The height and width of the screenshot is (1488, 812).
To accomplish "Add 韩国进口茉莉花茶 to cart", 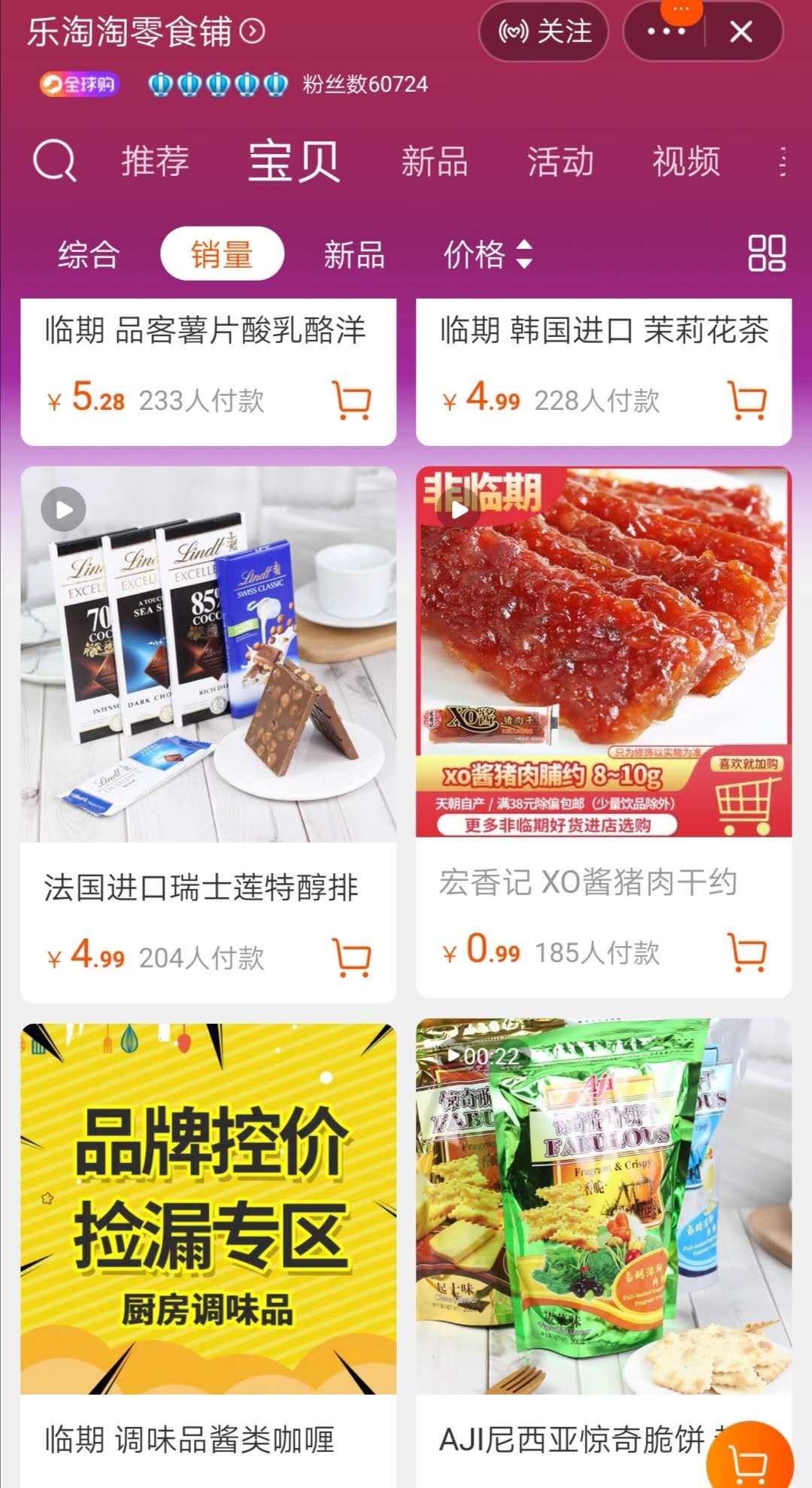I will pos(747,399).
